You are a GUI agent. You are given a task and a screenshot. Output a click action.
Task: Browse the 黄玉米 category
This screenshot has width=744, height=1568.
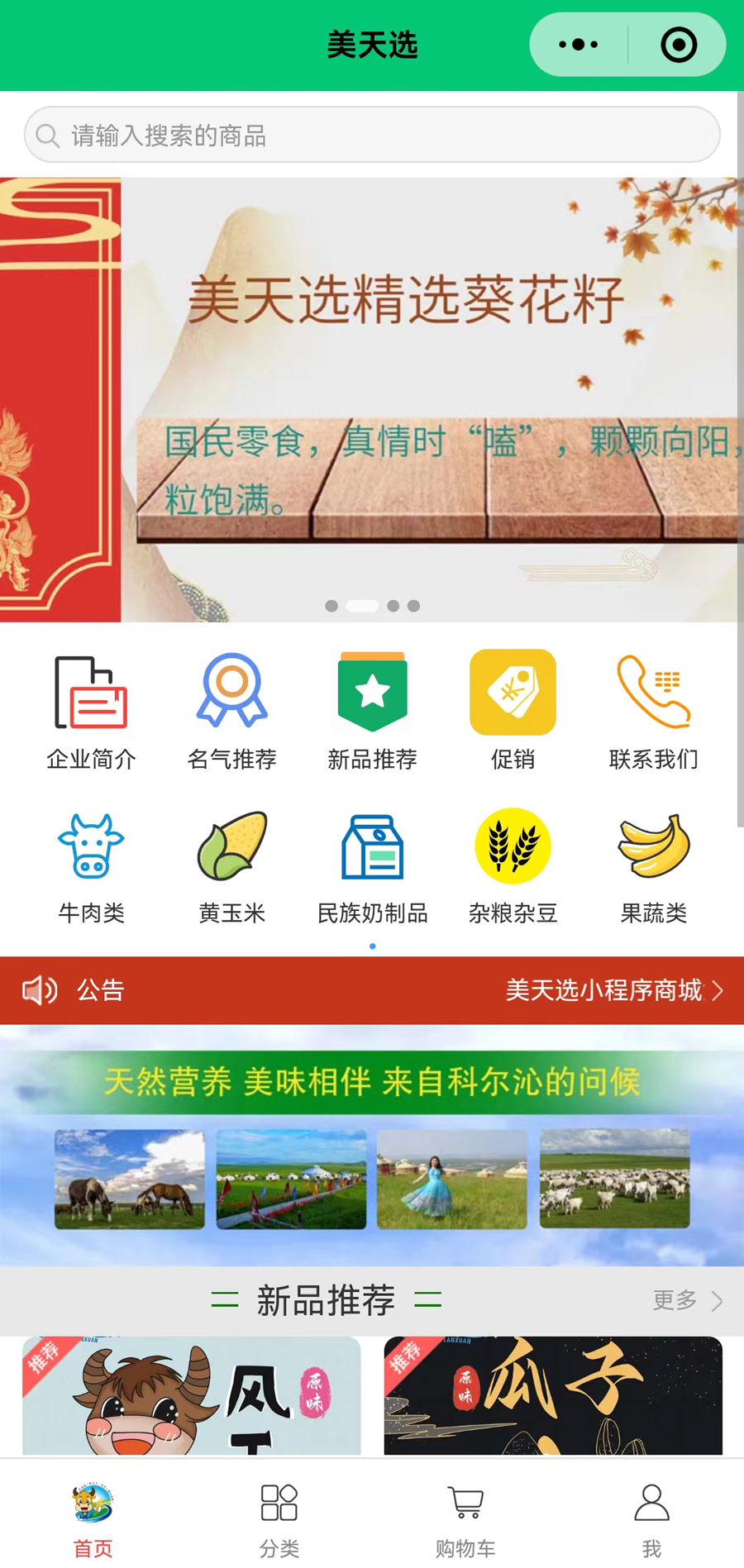pyautogui.click(x=231, y=865)
